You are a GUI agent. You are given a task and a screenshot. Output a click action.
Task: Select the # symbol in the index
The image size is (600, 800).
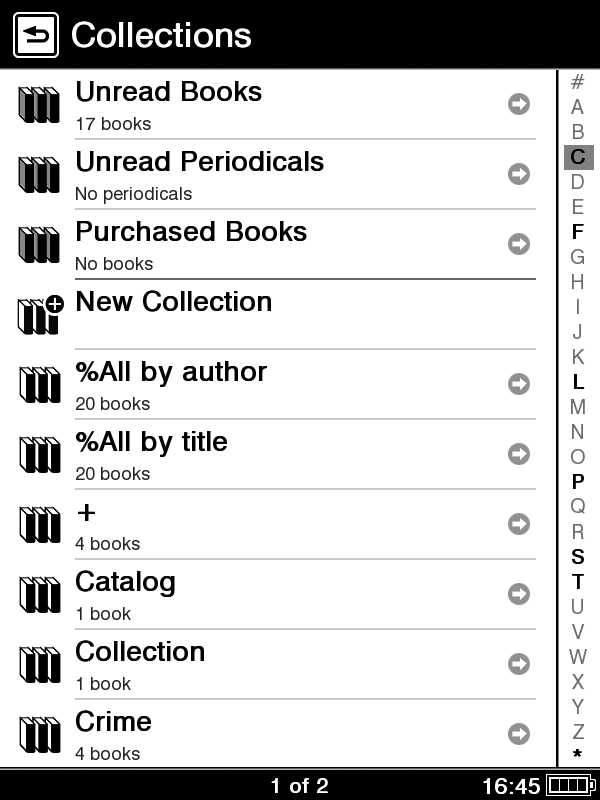coord(578,82)
